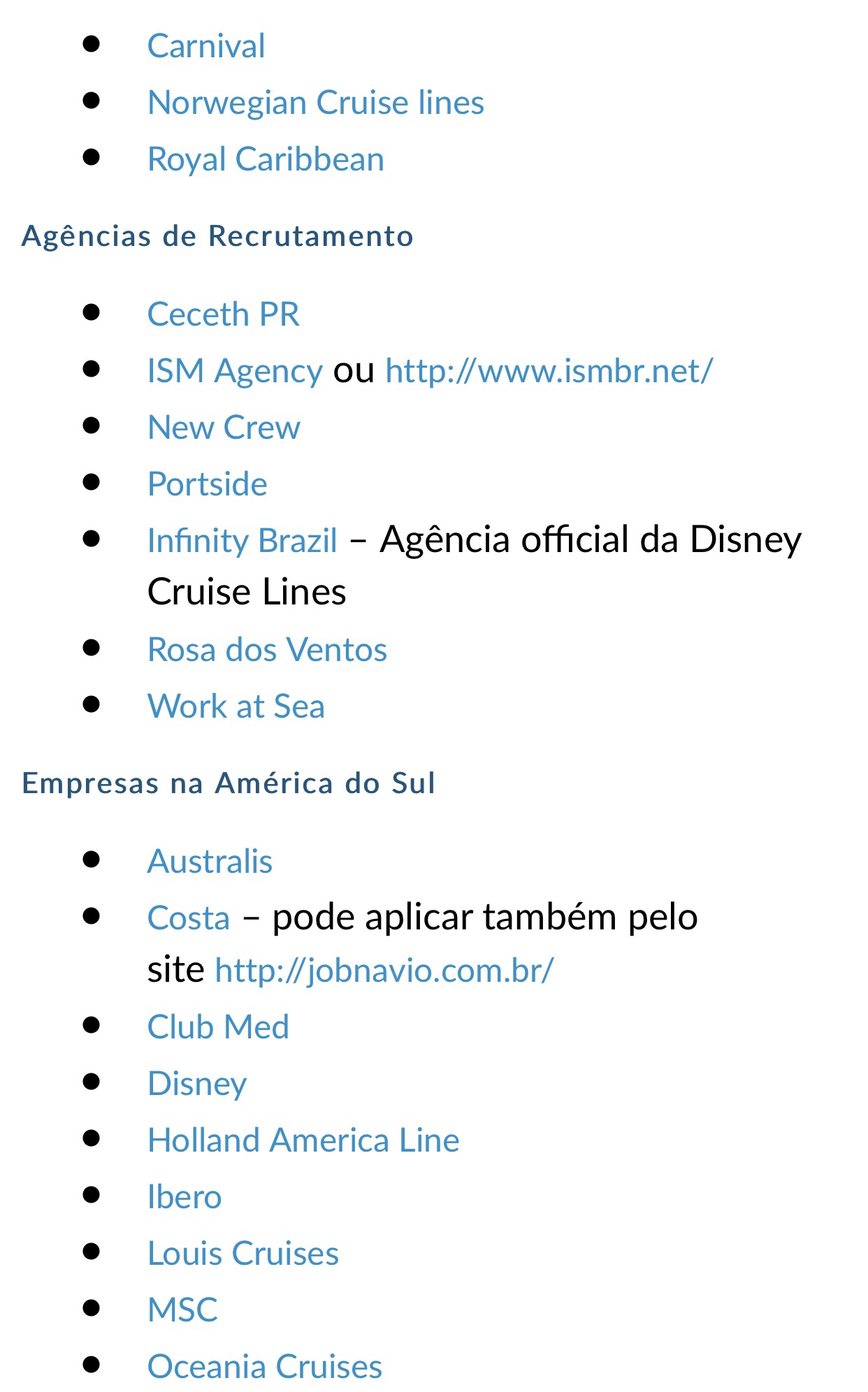This screenshot has width=868, height=1392.
Task: Open Louis Cruises link
Action: click(243, 1254)
